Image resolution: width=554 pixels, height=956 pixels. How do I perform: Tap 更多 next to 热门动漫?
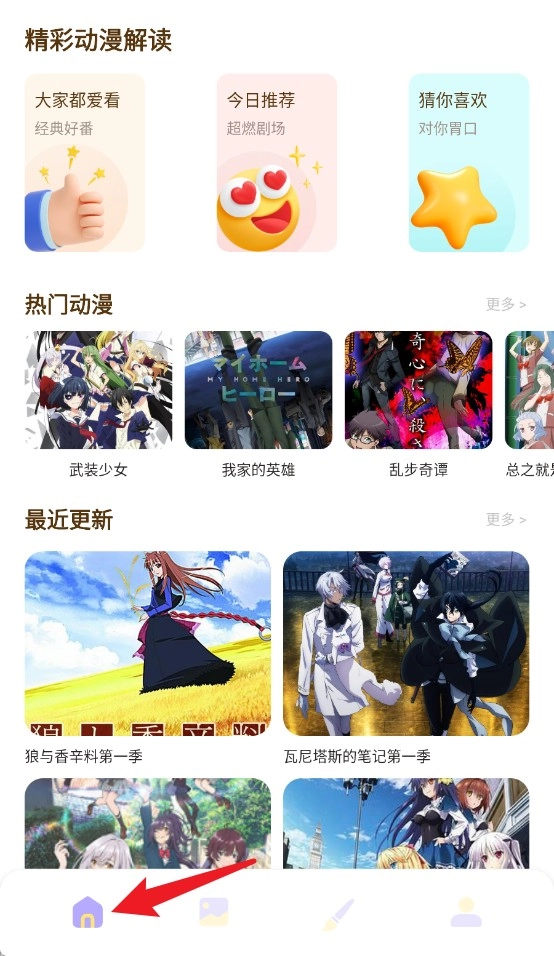[505, 304]
